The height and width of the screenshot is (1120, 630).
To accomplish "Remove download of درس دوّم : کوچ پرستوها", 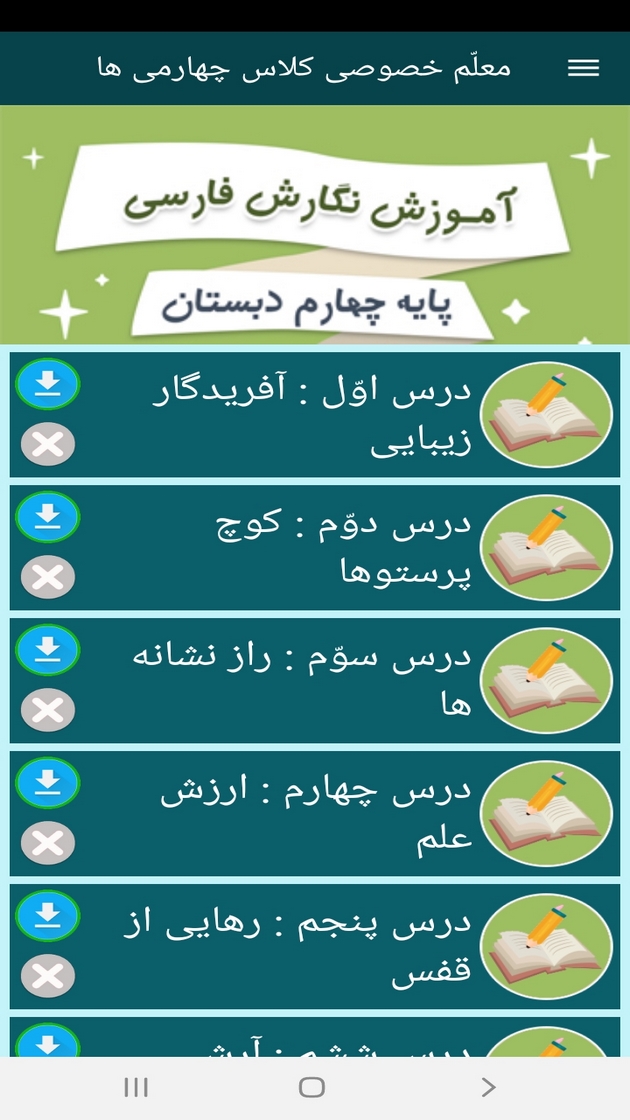I will point(47,578).
